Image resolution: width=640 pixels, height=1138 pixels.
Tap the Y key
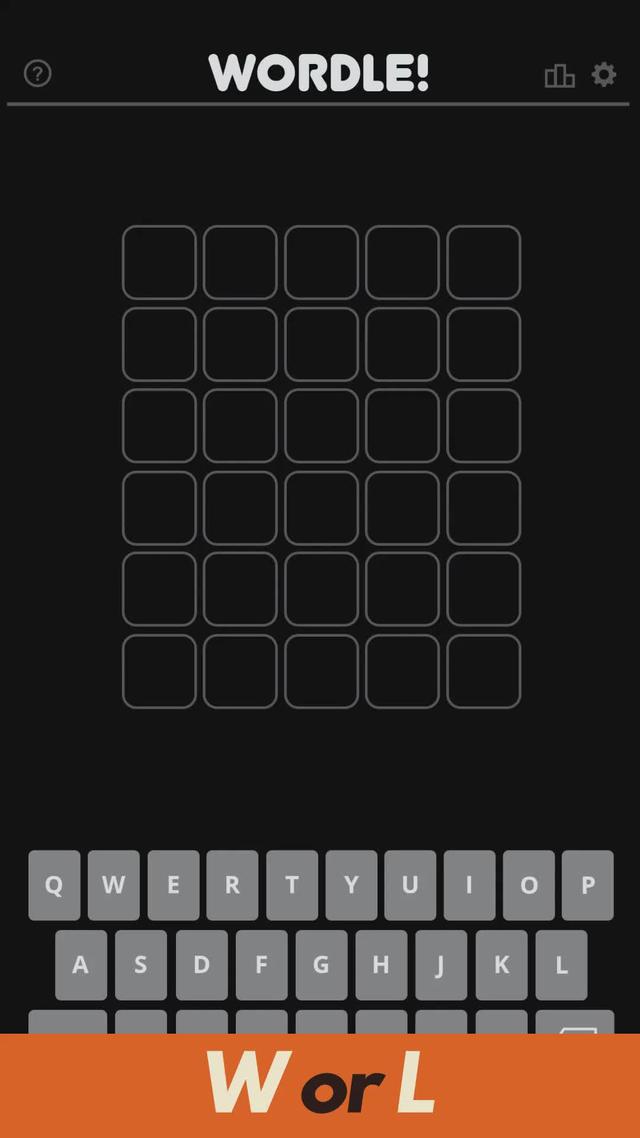point(351,885)
